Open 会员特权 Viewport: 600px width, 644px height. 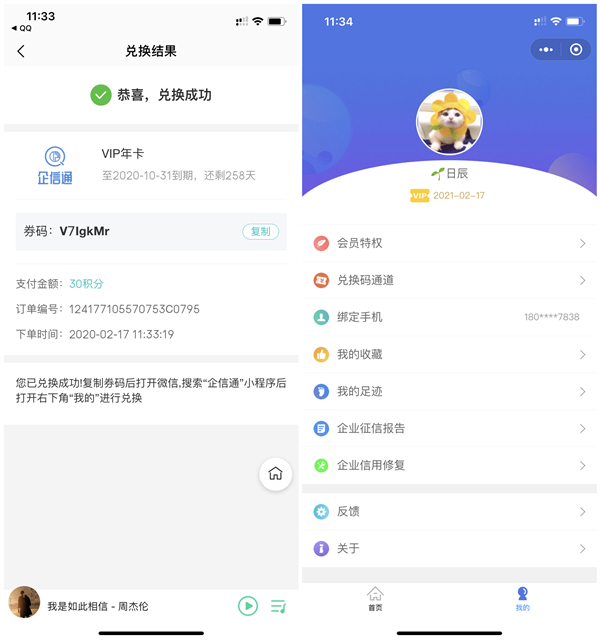pyautogui.click(x=448, y=243)
